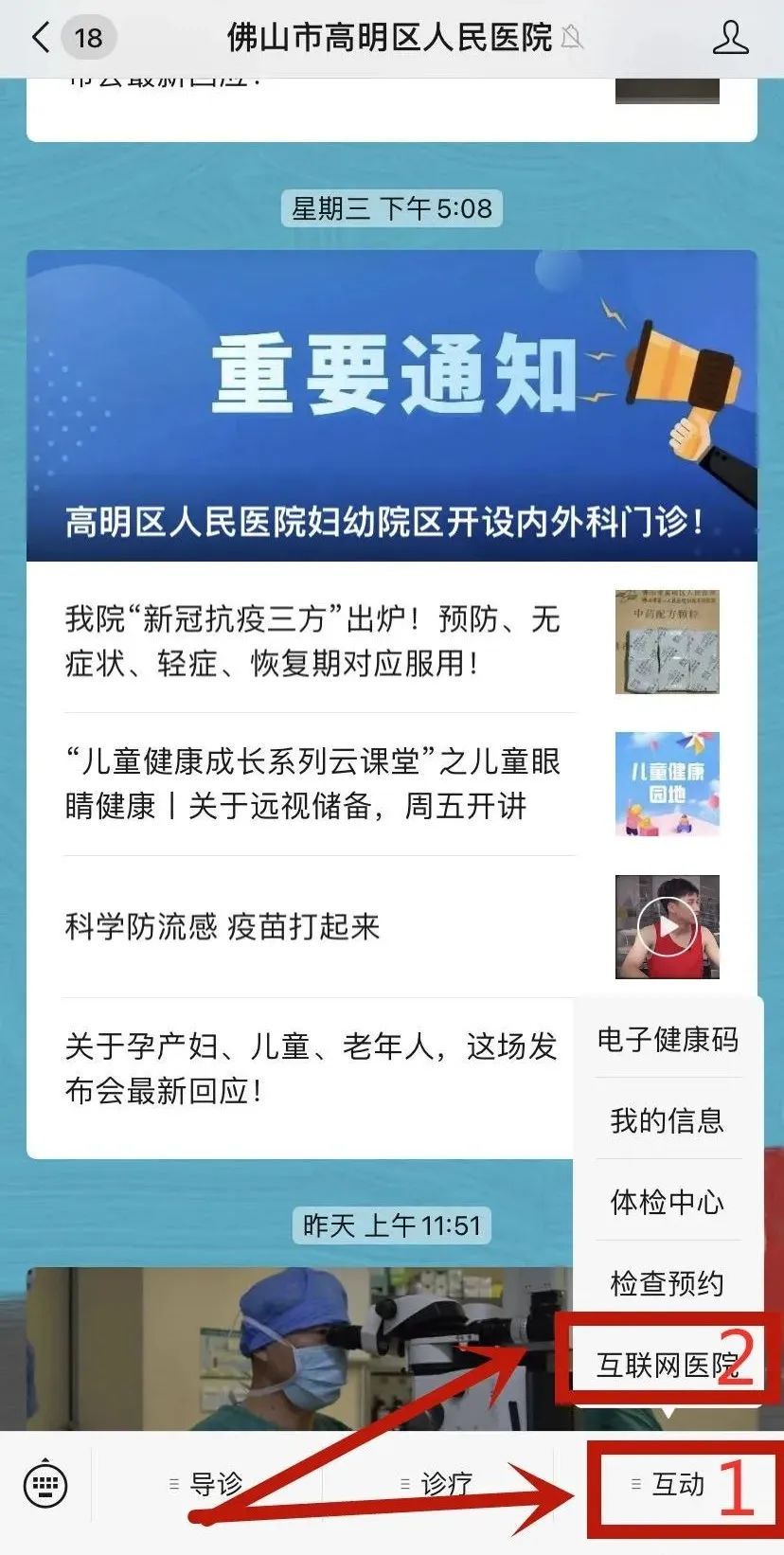Screen dimensions: 784x1555
Task: Open the 重要通知 banner article
Action: pos(392,405)
